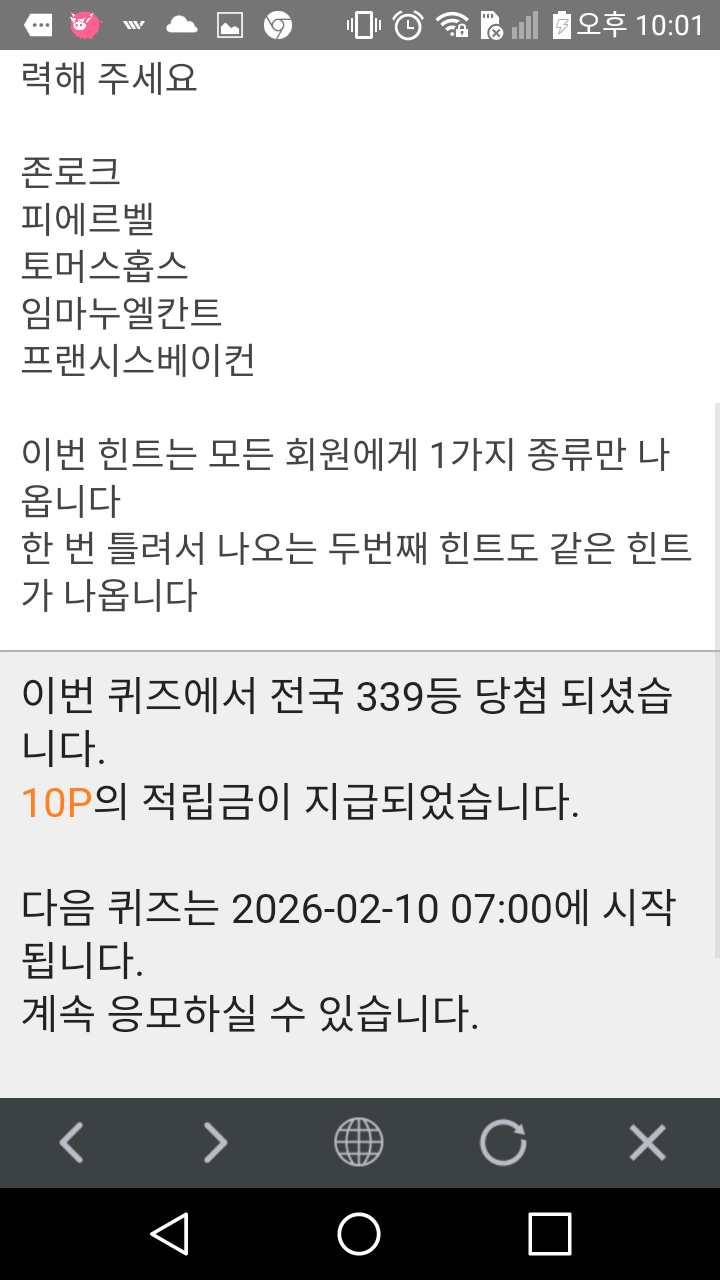This screenshot has height=1280, width=720.
Task: Go back to the previous web page
Action: tap(71, 1142)
